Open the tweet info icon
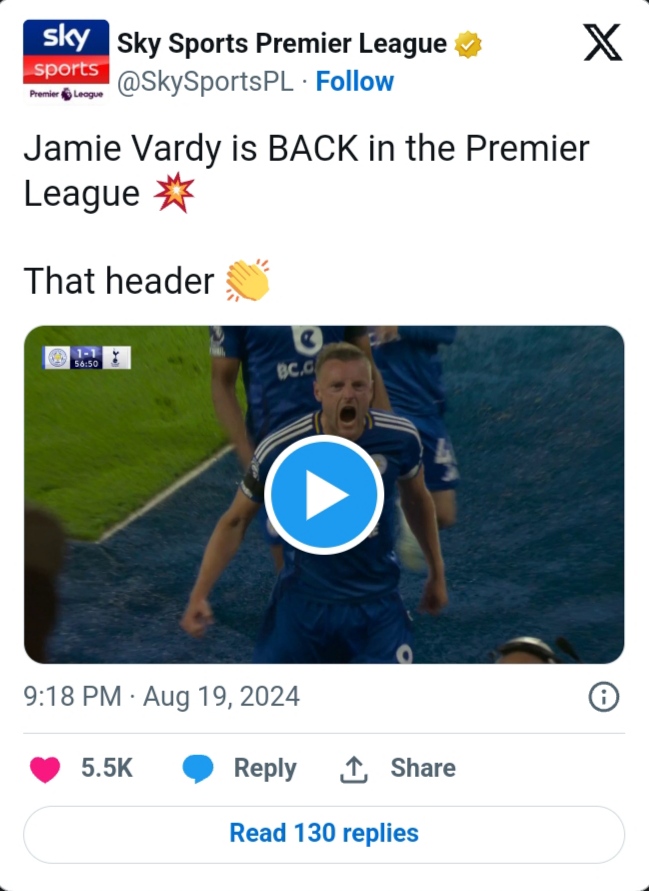This screenshot has height=891, width=649. tap(603, 697)
